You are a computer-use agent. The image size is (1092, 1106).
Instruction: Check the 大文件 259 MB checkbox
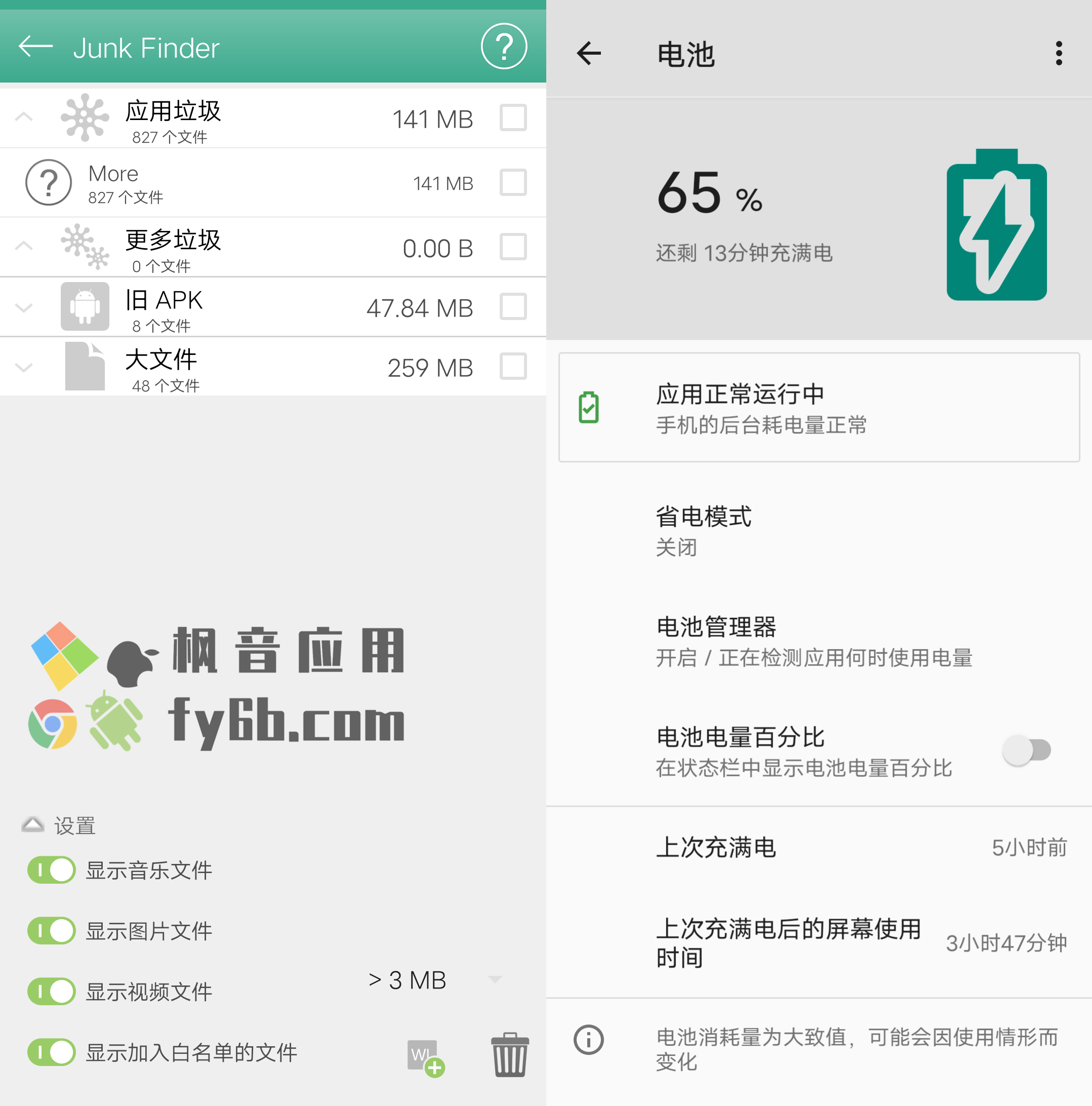pyautogui.click(x=512, y=366)
